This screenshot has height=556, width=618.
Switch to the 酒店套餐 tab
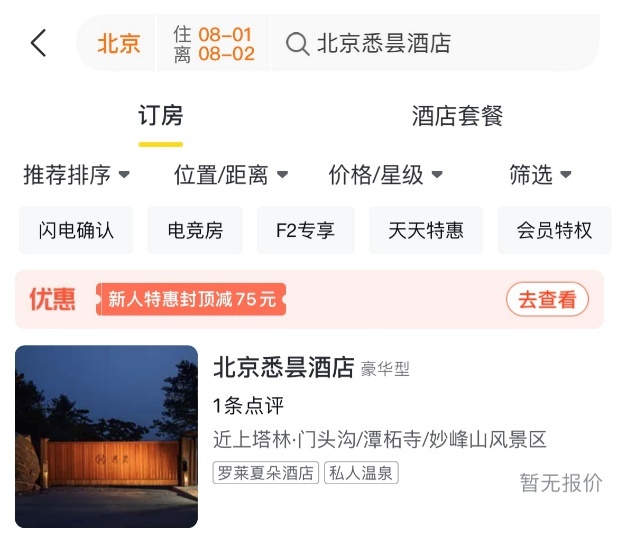[x=457, y=116]
